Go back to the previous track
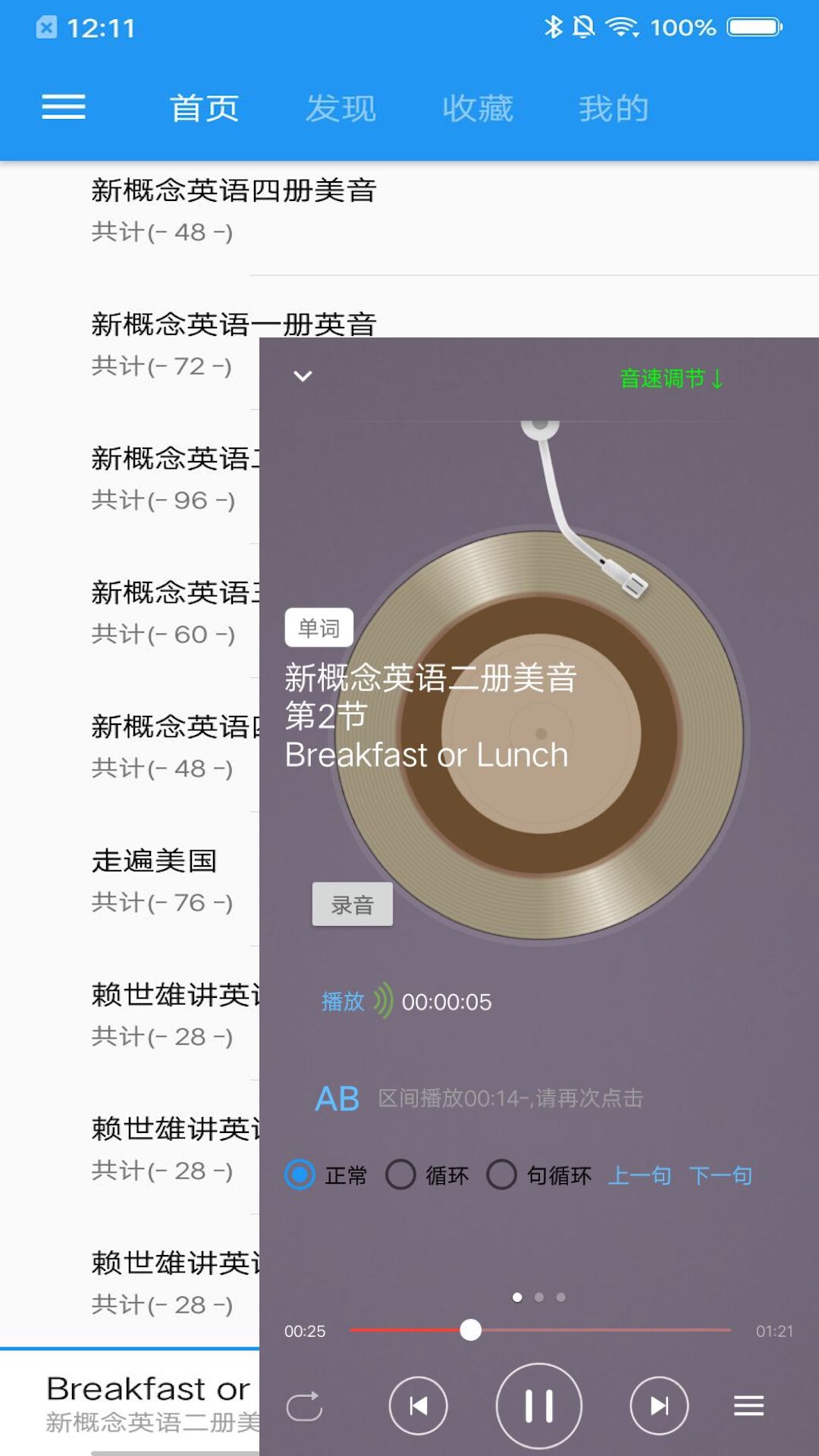This screenshot has width=819, height=1456. 419,1404
